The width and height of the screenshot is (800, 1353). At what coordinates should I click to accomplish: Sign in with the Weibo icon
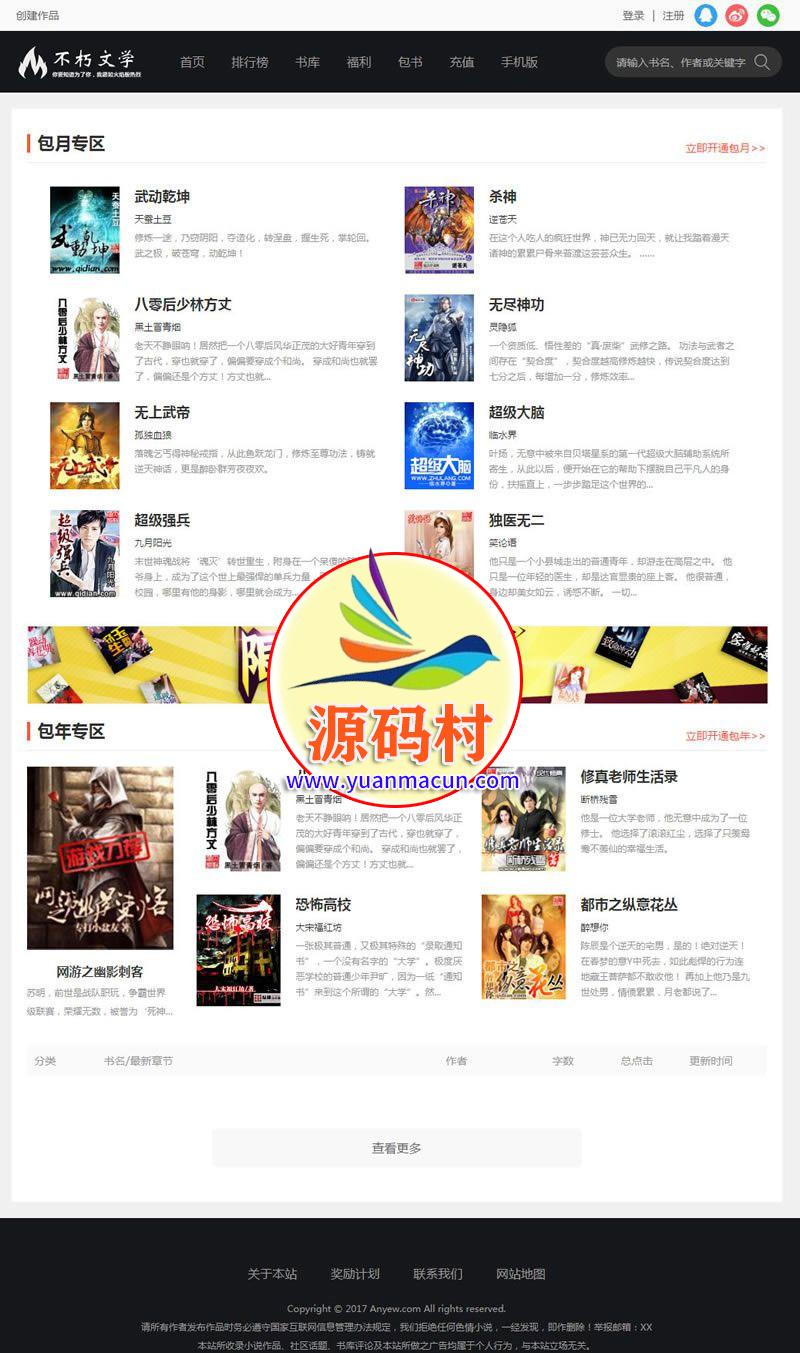[737, 15]
